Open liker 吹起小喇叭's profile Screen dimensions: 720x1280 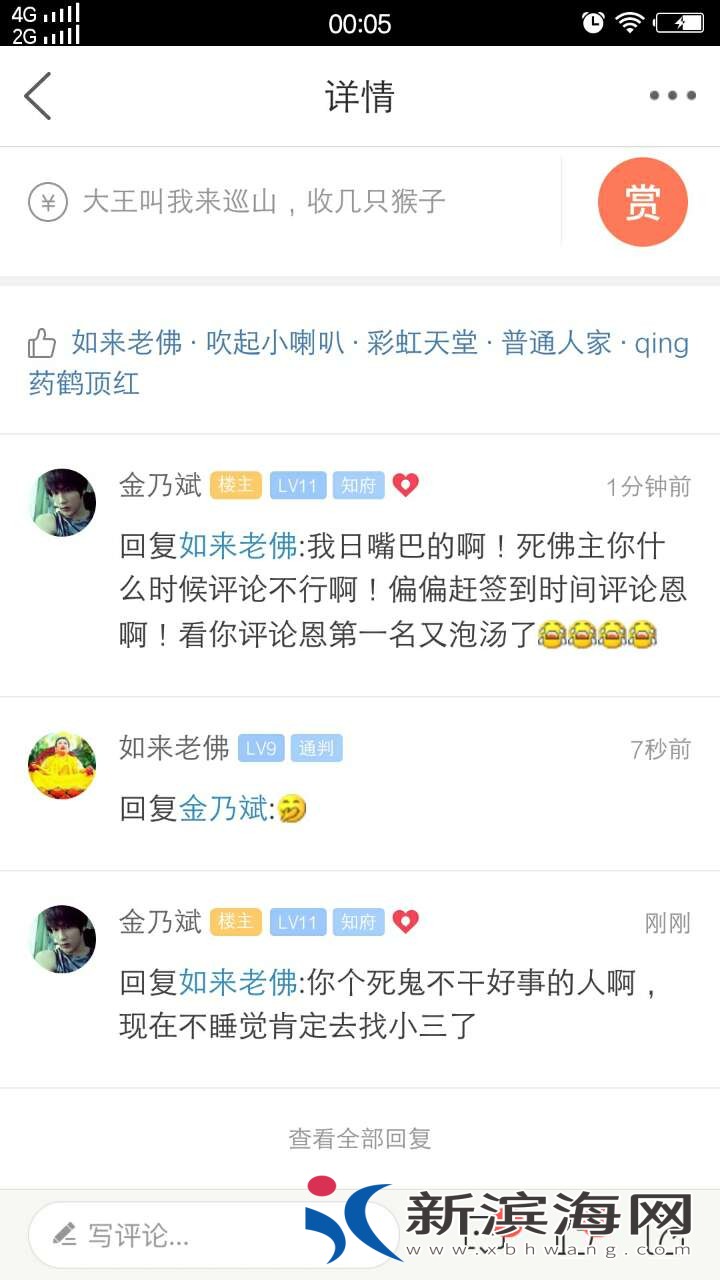275,343
